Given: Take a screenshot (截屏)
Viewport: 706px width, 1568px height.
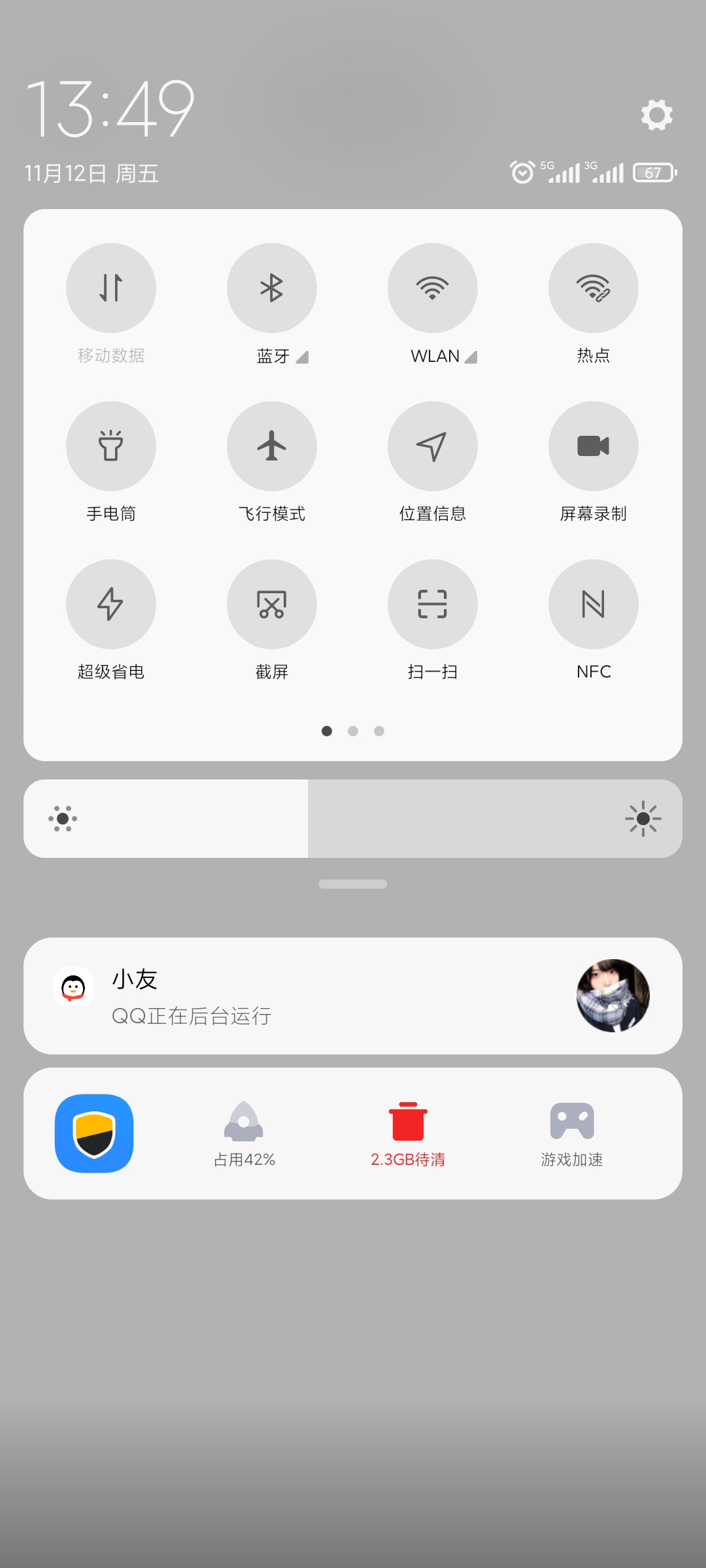Looking at the screenshot, I should click(272, 604).
